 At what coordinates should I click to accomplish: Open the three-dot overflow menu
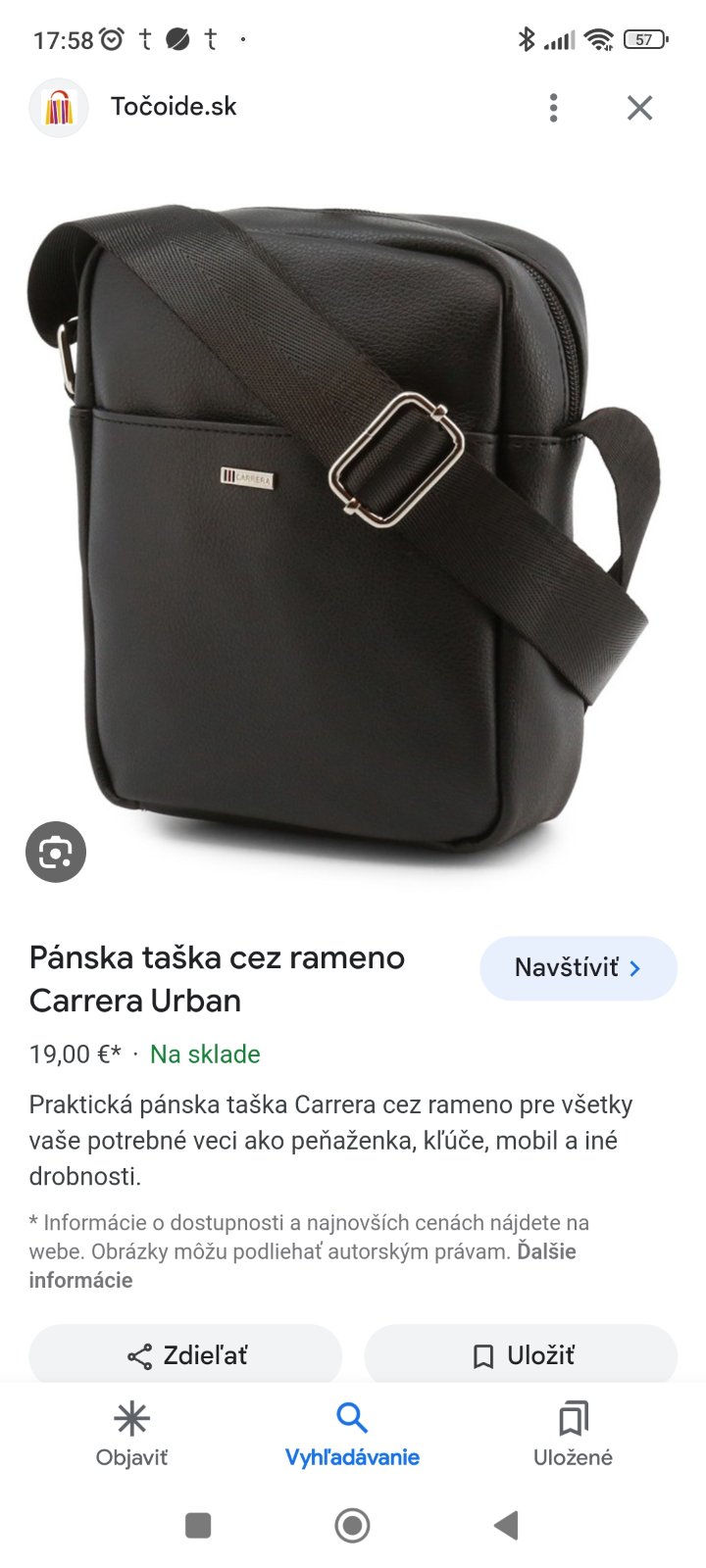(x=553, y=108)
